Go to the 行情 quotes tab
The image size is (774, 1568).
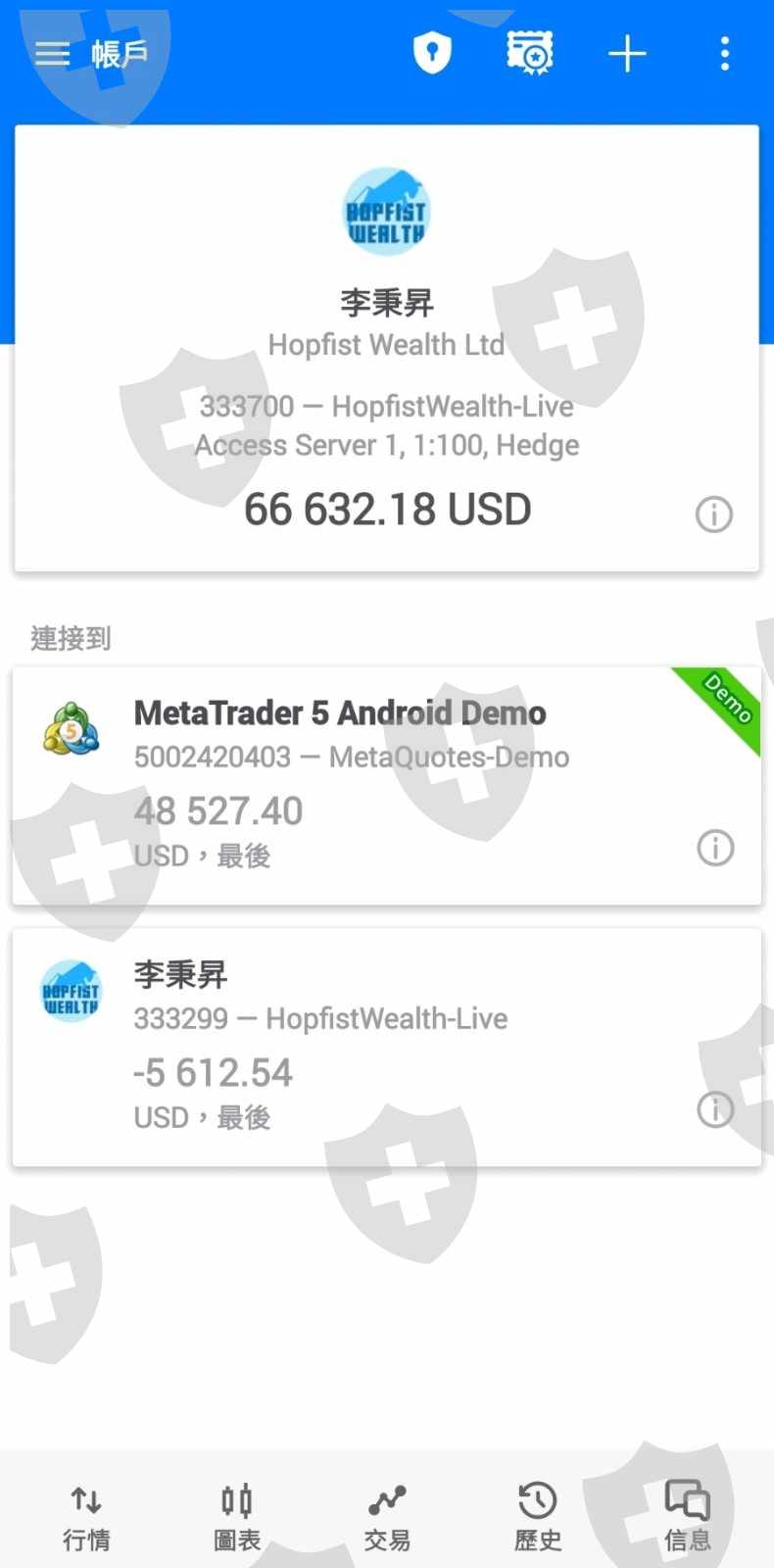click(86, 1517)
